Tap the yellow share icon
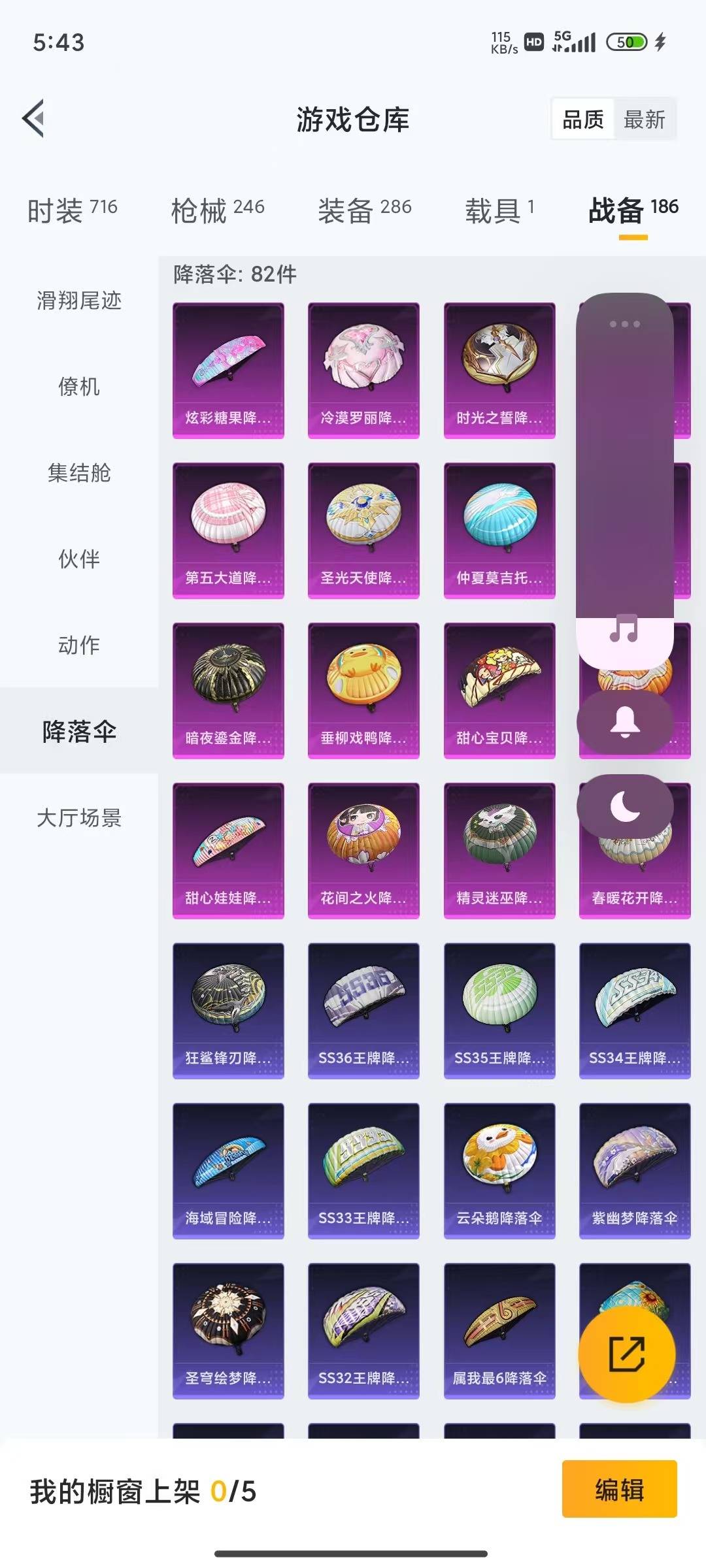The image size is (706, 1568). click(628, 1354)
